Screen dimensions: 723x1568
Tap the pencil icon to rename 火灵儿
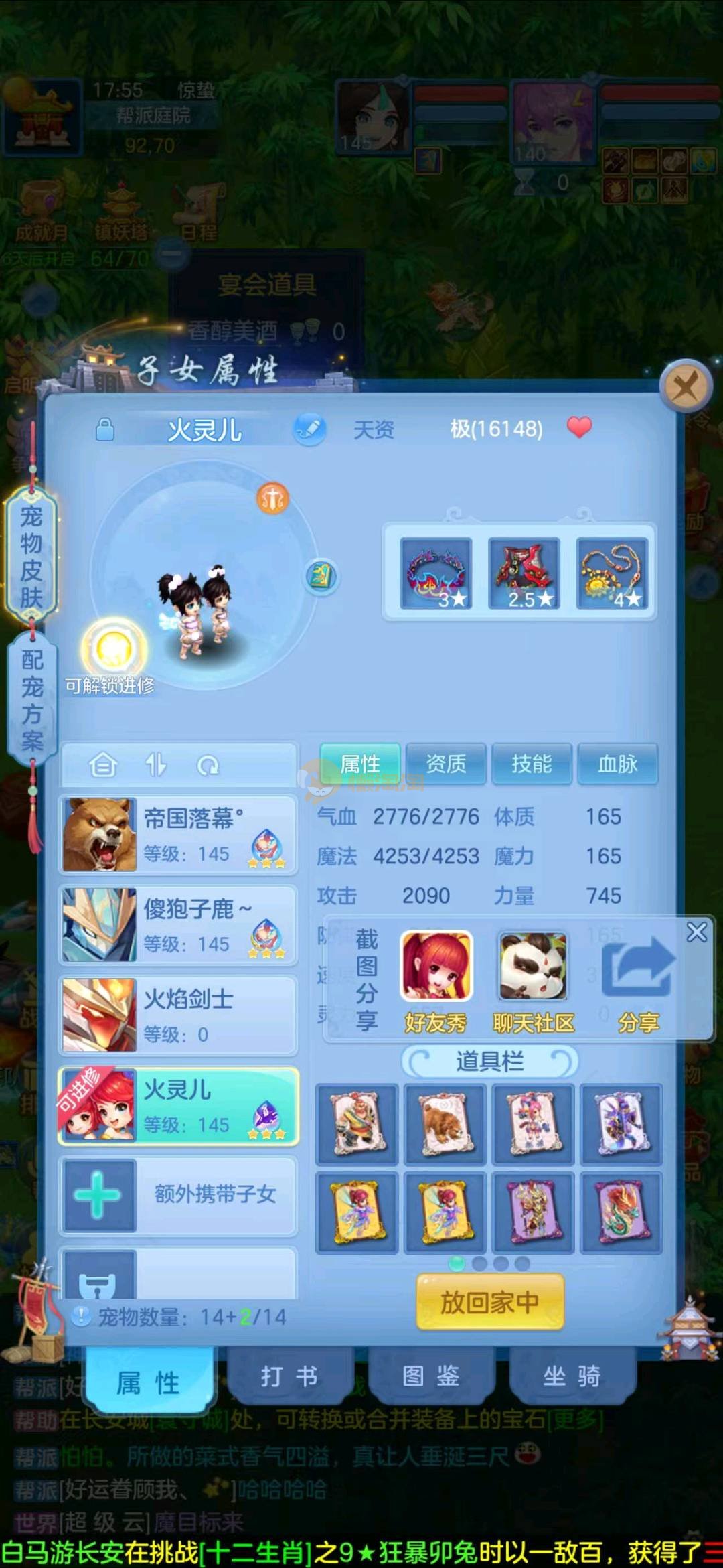[309, 429]
